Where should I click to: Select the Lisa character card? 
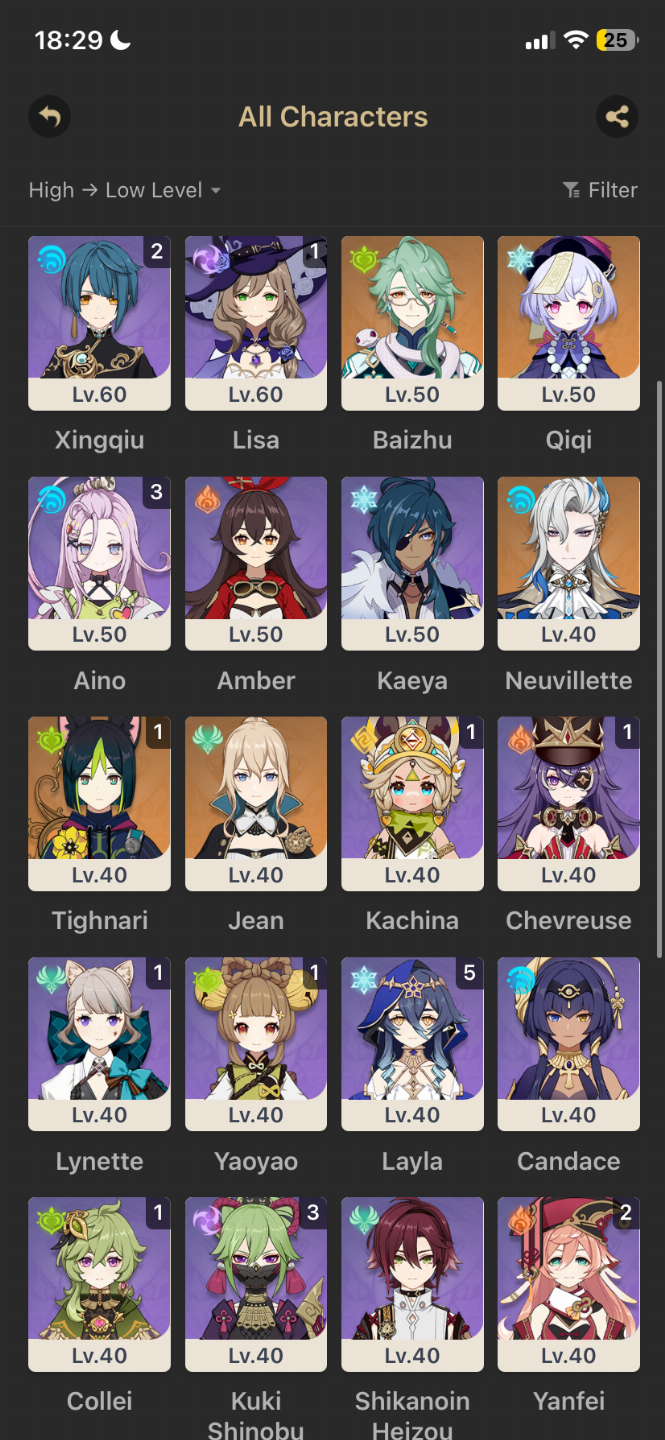tap(256, 323)
